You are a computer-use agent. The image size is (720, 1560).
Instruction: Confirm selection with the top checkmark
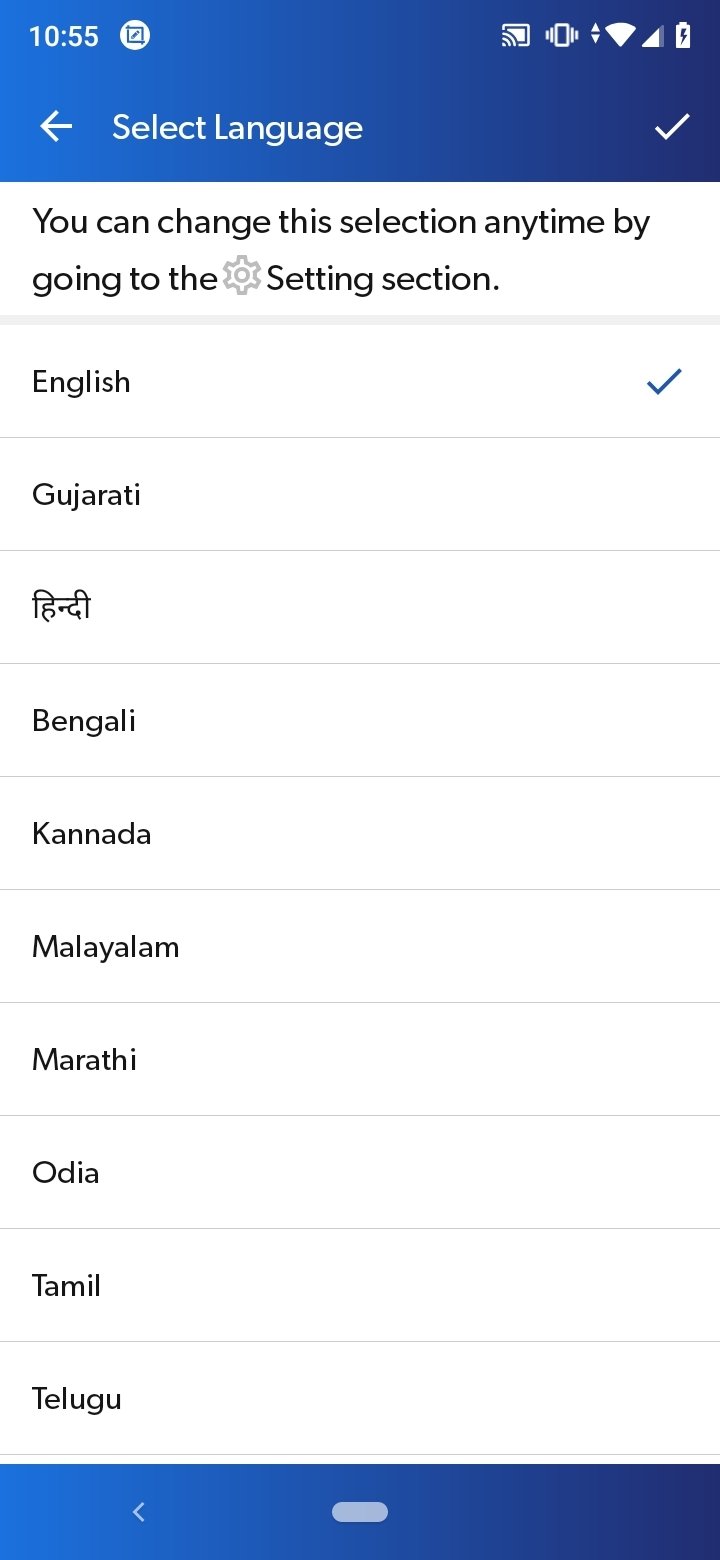(672, 127)
